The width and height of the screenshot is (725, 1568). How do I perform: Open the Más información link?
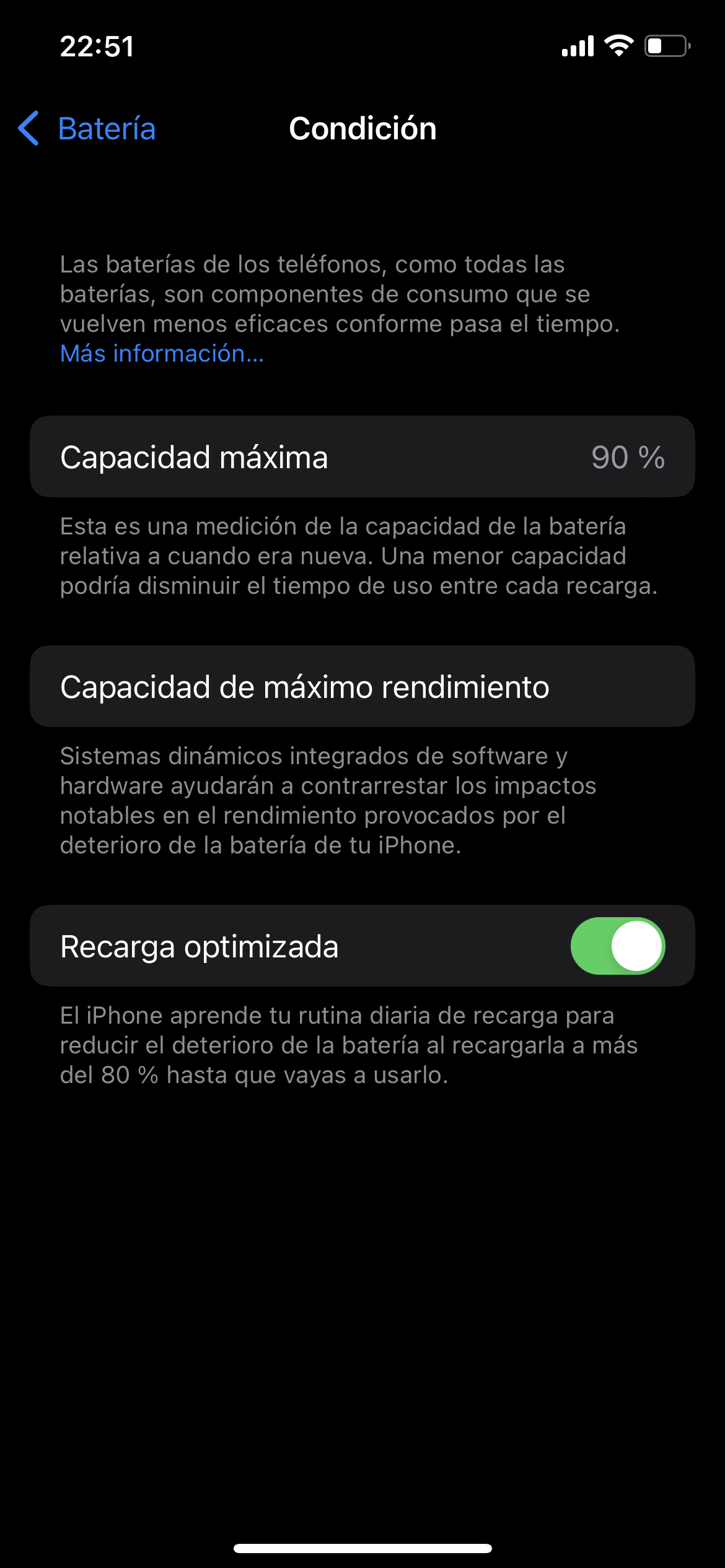coord(162,354)
